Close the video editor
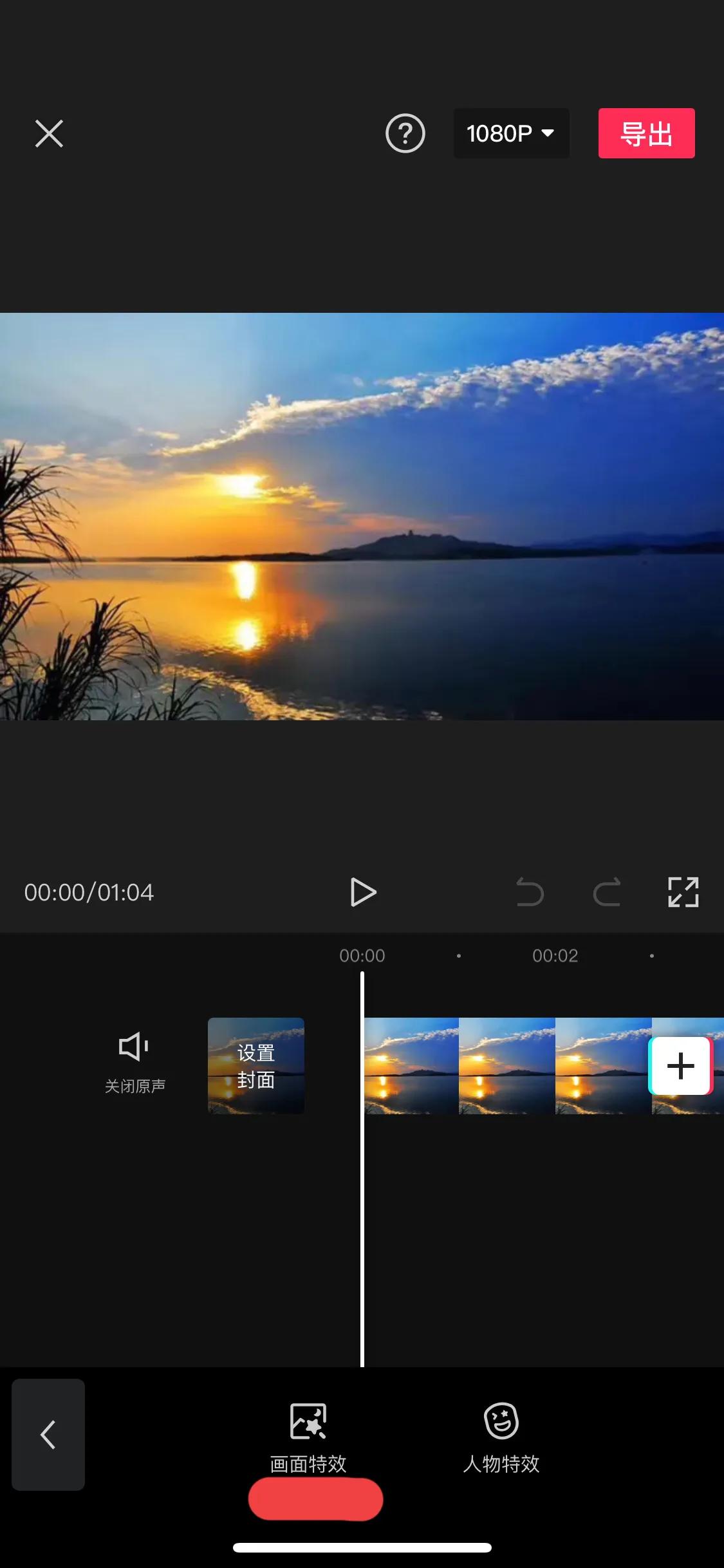 point(49,134)
